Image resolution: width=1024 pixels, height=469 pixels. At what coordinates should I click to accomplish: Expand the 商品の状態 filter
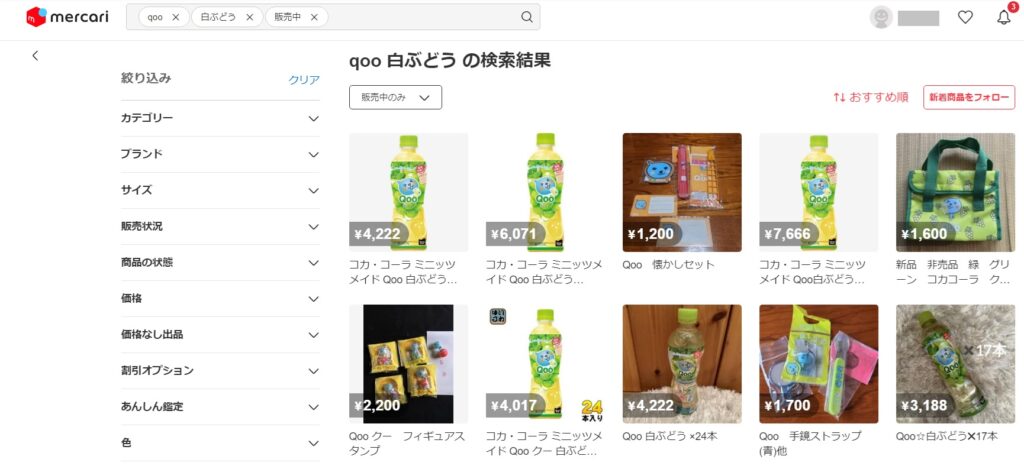[x=220, y=262]
